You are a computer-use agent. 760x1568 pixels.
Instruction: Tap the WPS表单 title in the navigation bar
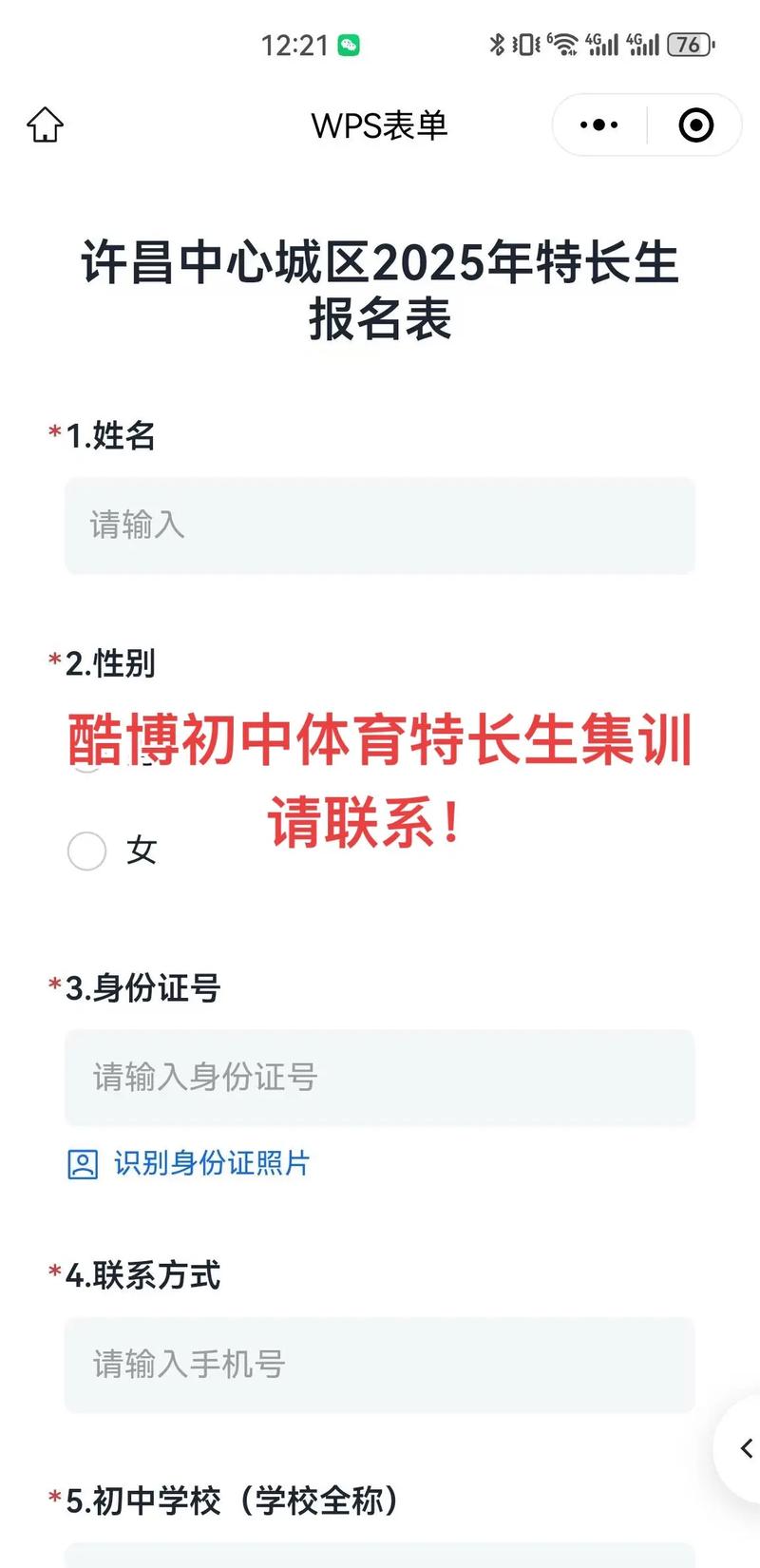(x=380, y=124)
